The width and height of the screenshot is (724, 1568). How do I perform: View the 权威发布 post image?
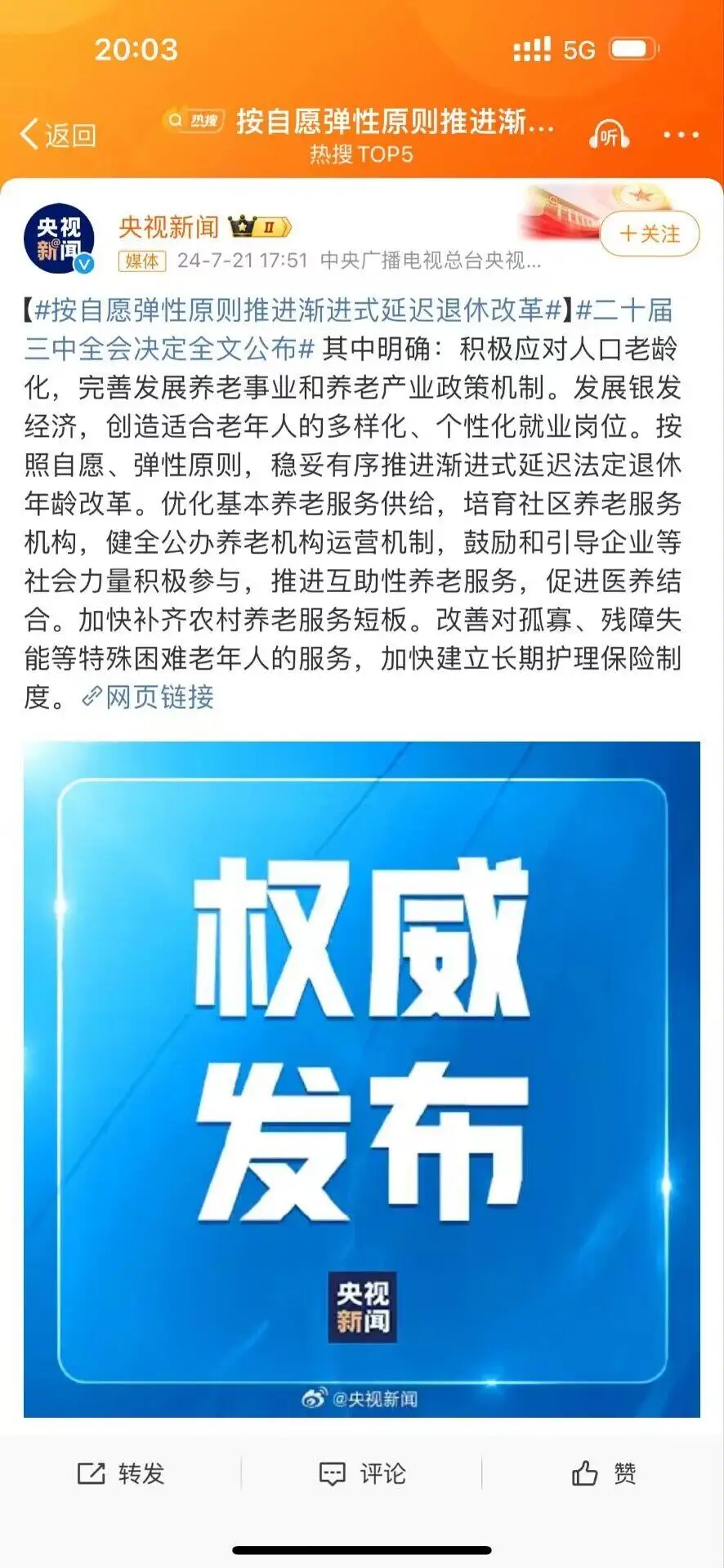point(362,1080)
